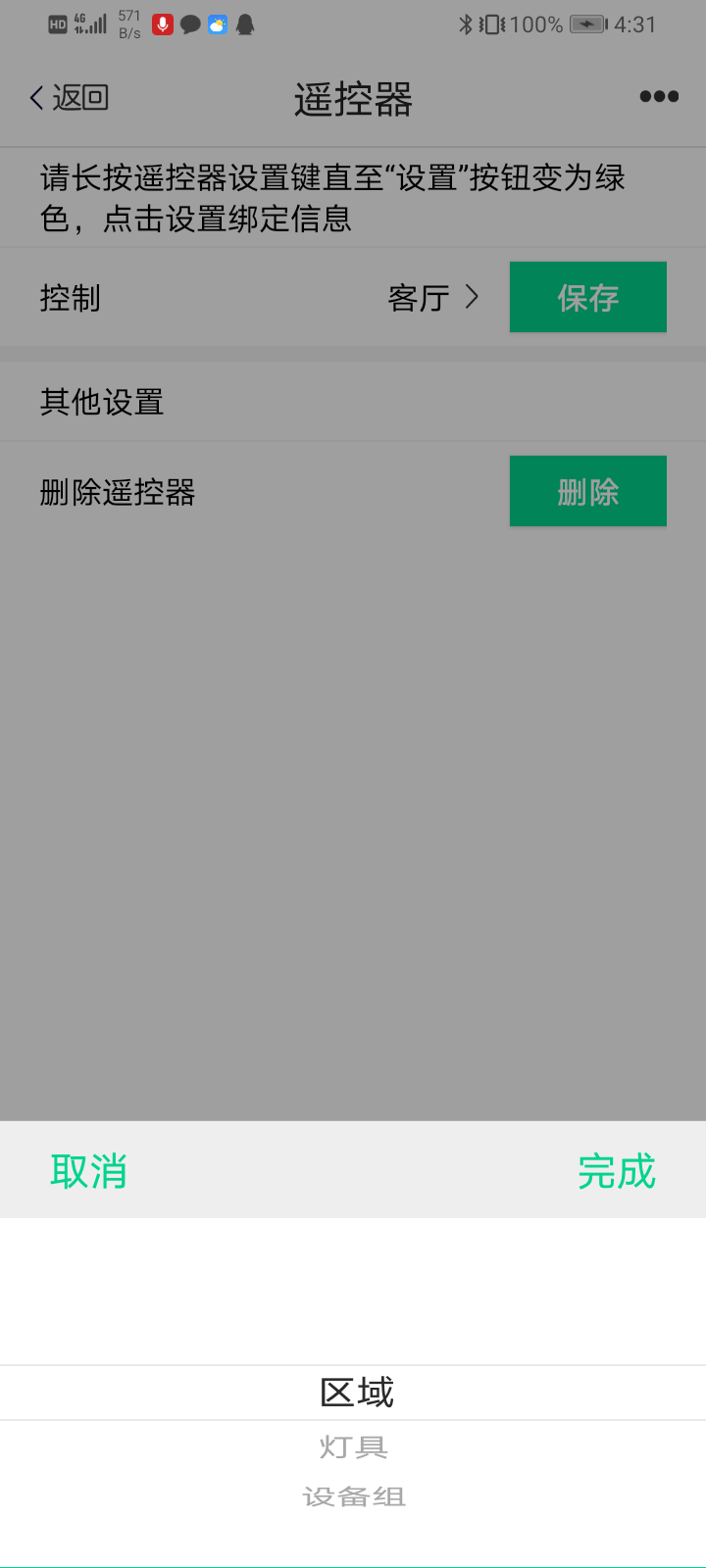The image size is (706, 1568).
Task: Confirm the selection with 完成
Action: (x=616, y=1171)
